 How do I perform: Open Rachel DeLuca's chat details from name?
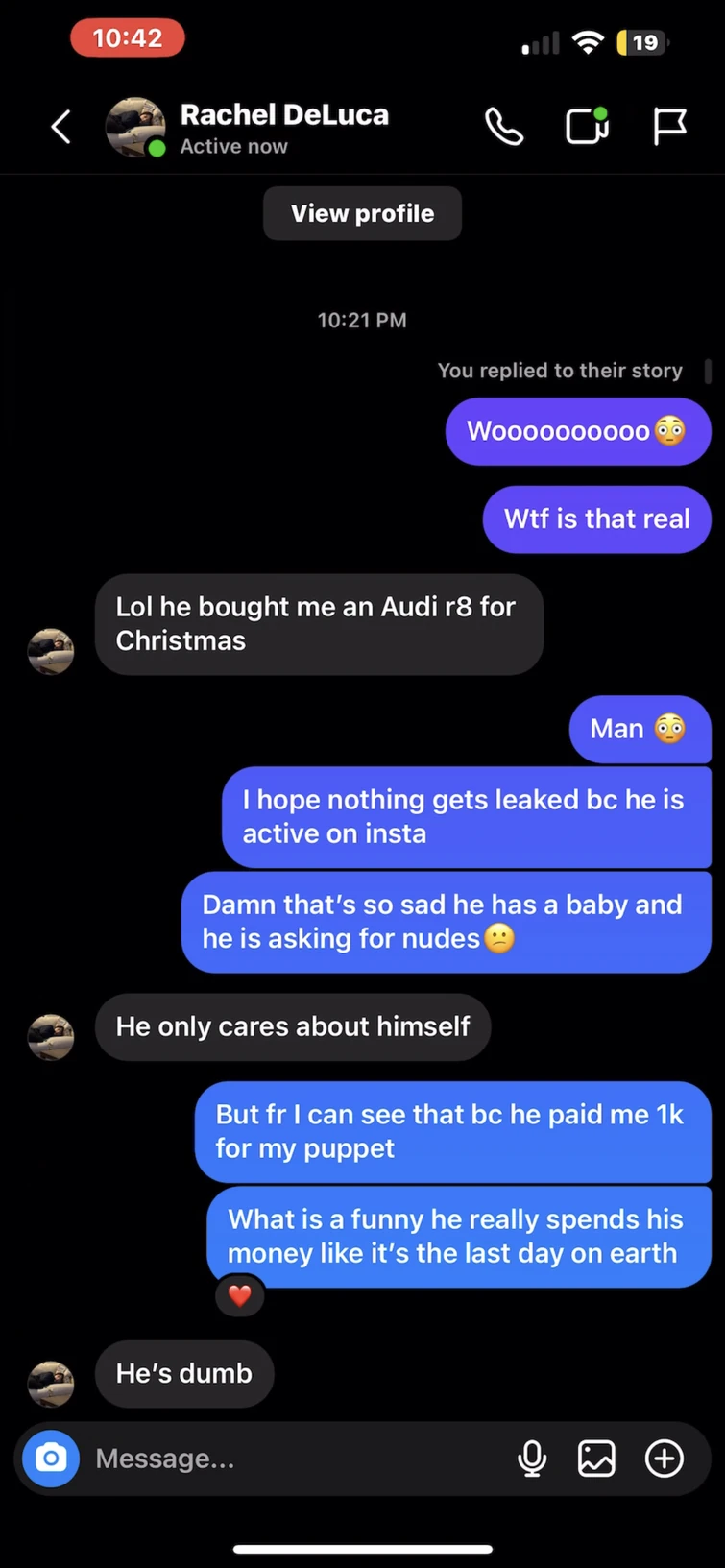click(x=284, y=115)
